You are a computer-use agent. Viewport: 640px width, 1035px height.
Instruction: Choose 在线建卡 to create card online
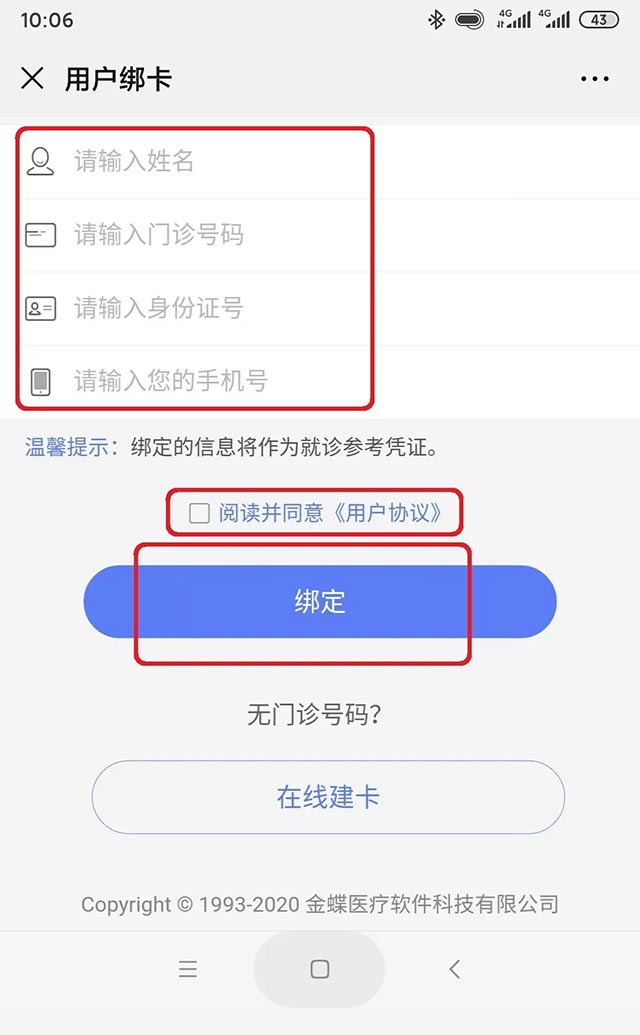click(328, 797)
